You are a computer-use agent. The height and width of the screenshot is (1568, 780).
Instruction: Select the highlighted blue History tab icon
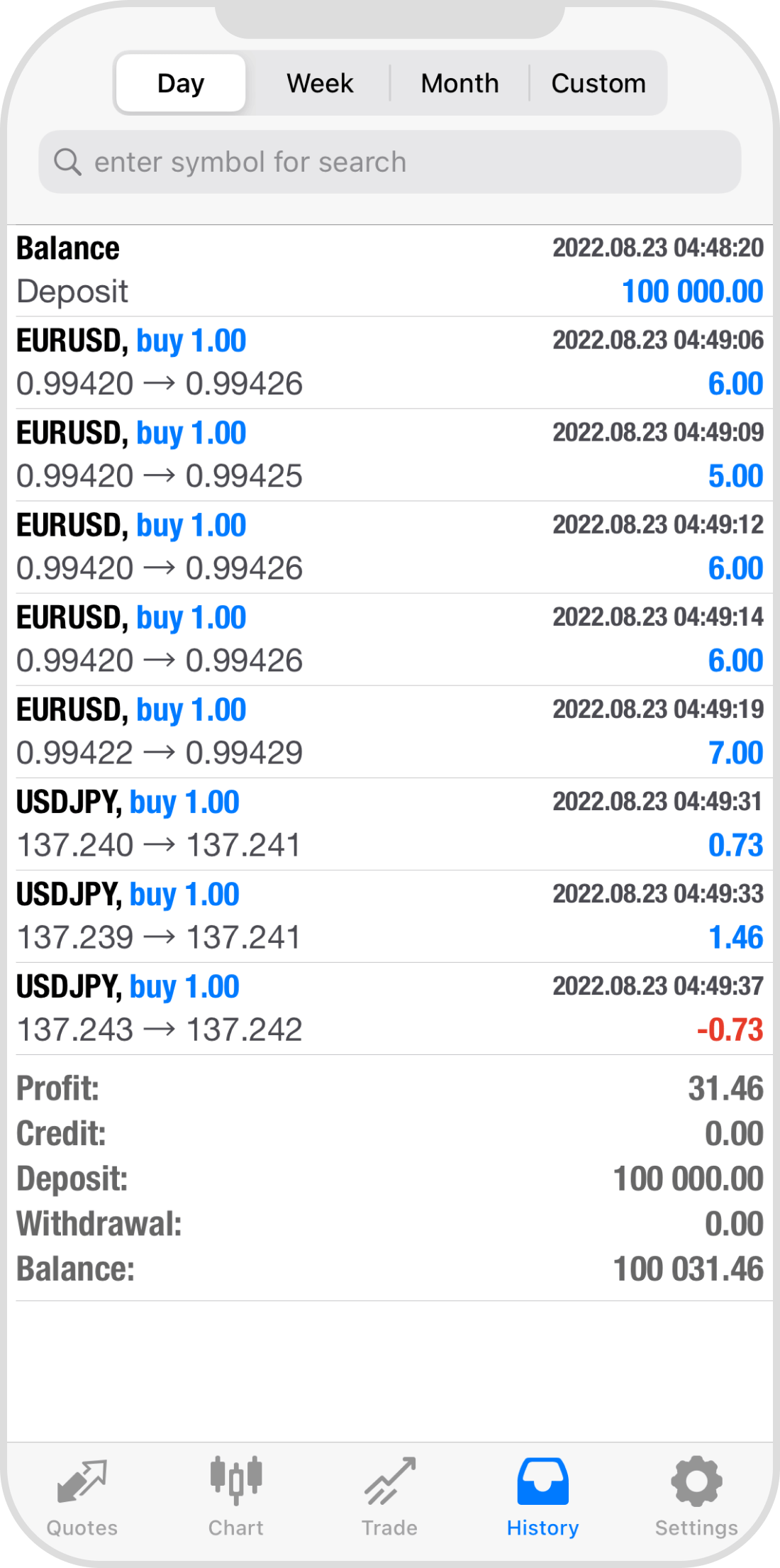(542, 1483)
